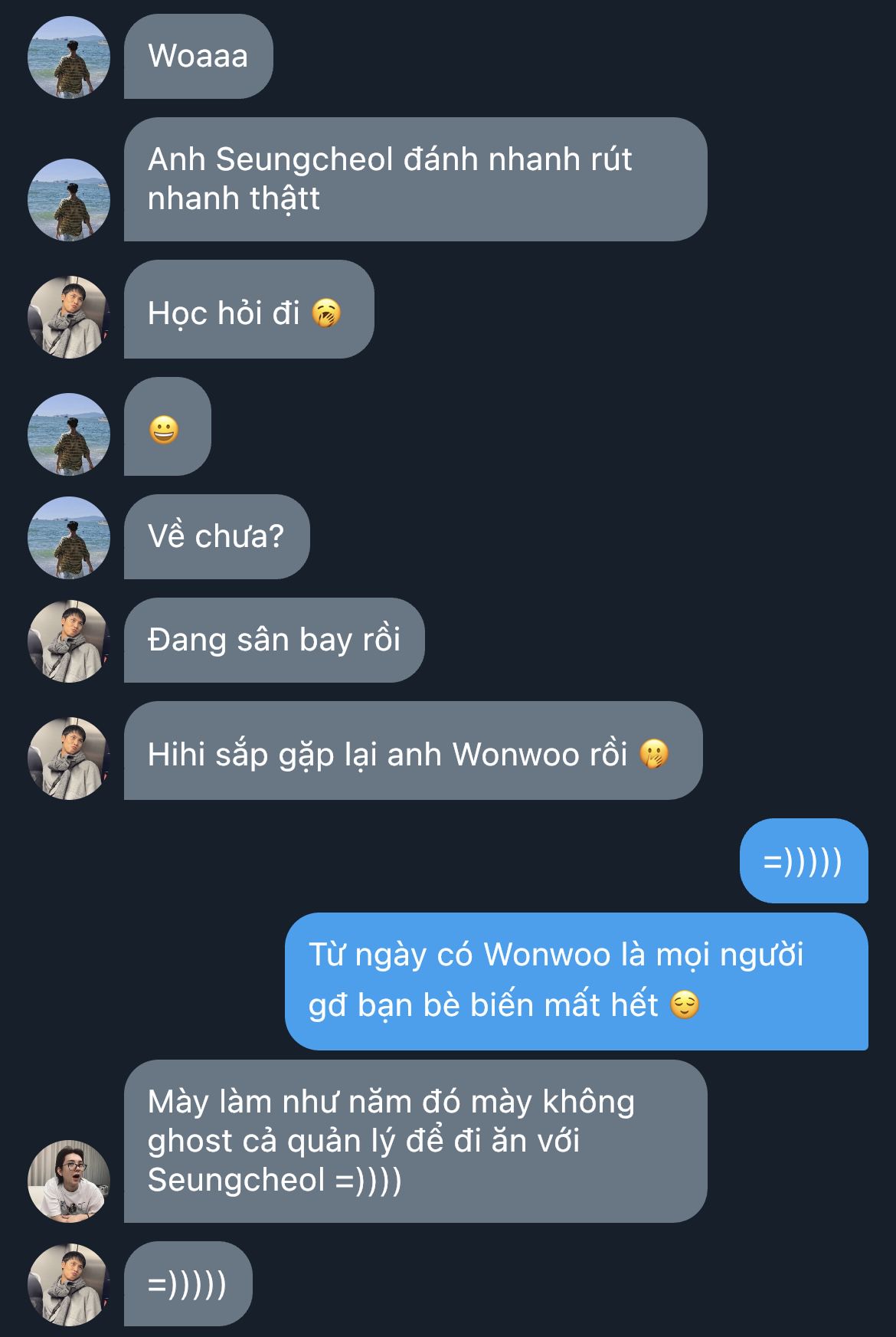Image resolution: width=896 pixels, height=1337 pixels.
Task: Tap avatar beside "Mày làm như năm đó" message
Action: [69, 1181]
